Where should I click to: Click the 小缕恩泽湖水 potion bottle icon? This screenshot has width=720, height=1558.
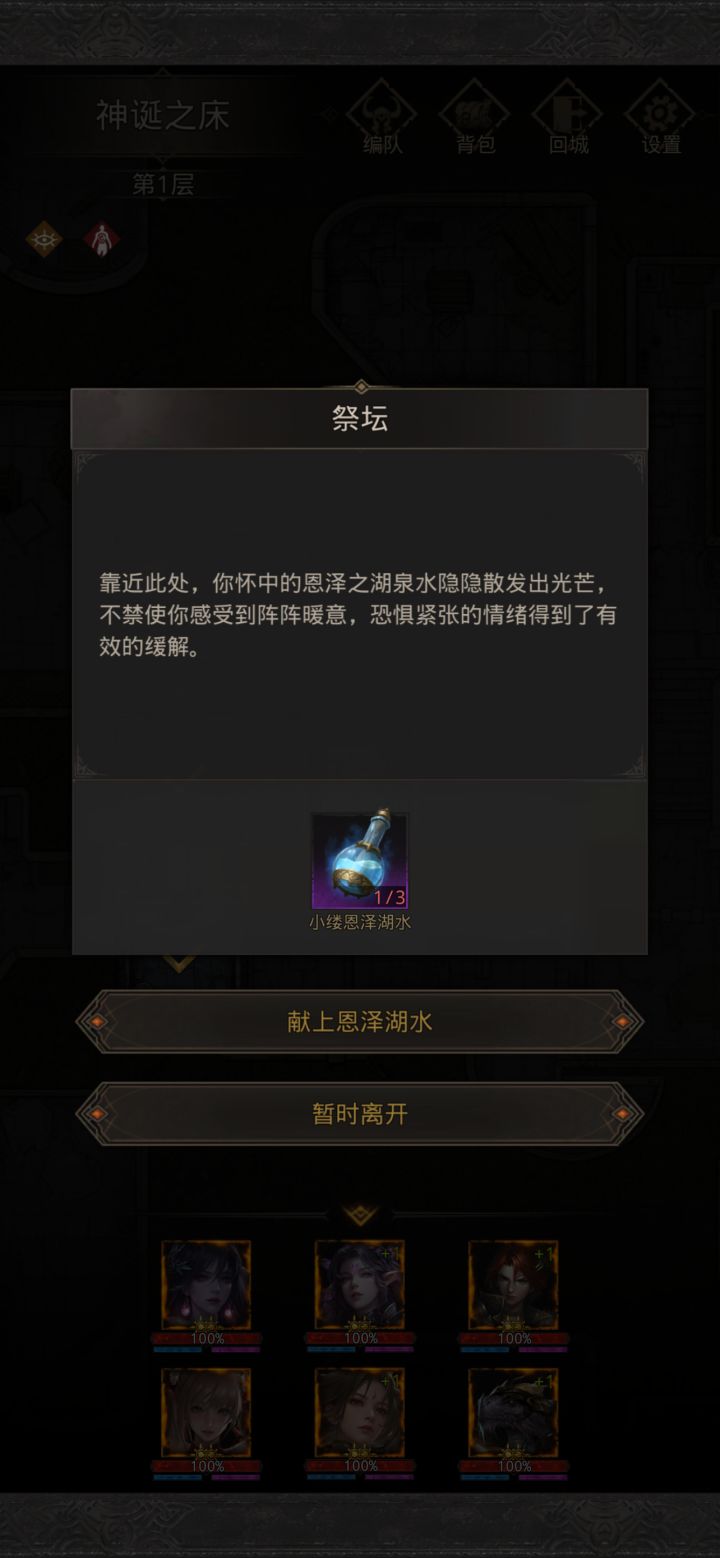361,857
